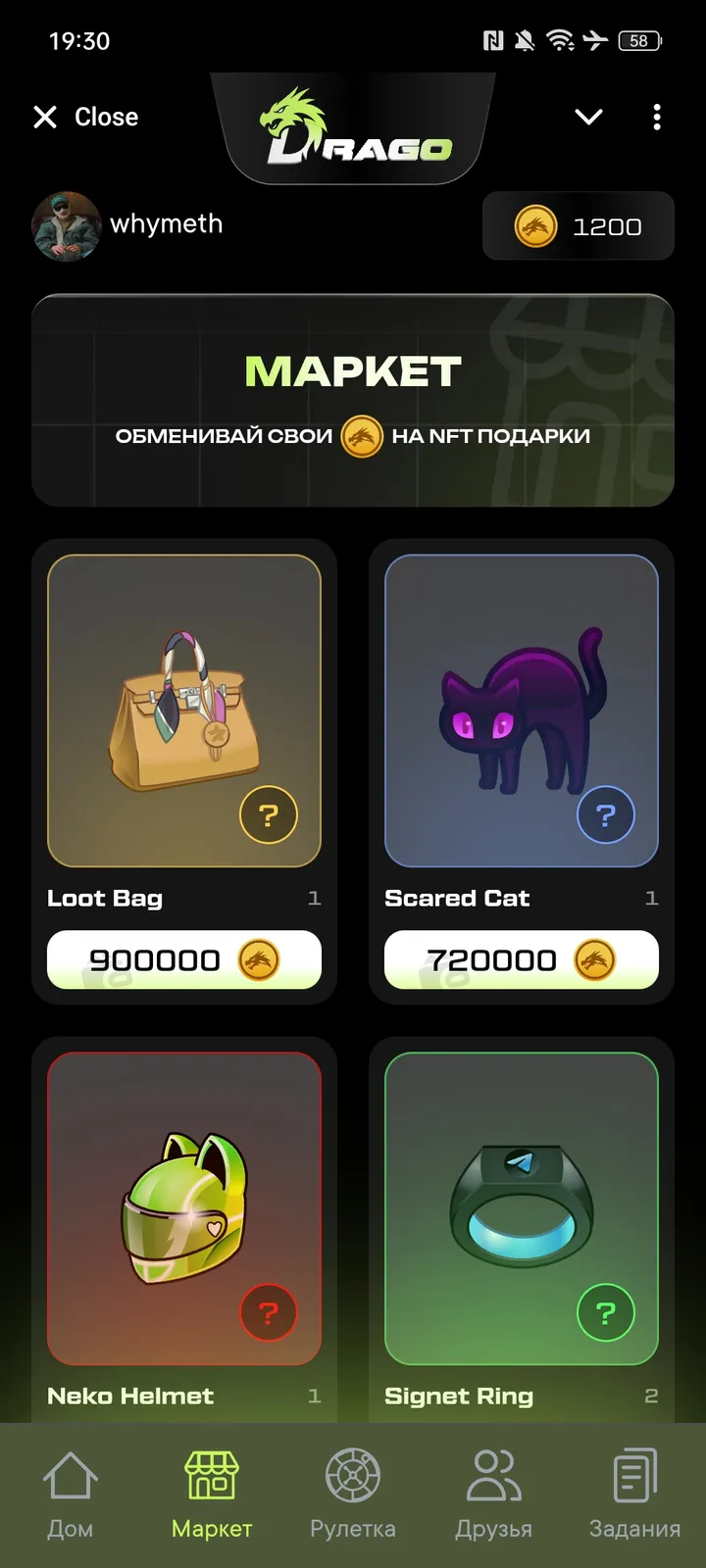Go to the Дом tab
706x1568 pixels.
pyautogui.click(x=71, y=1494)
